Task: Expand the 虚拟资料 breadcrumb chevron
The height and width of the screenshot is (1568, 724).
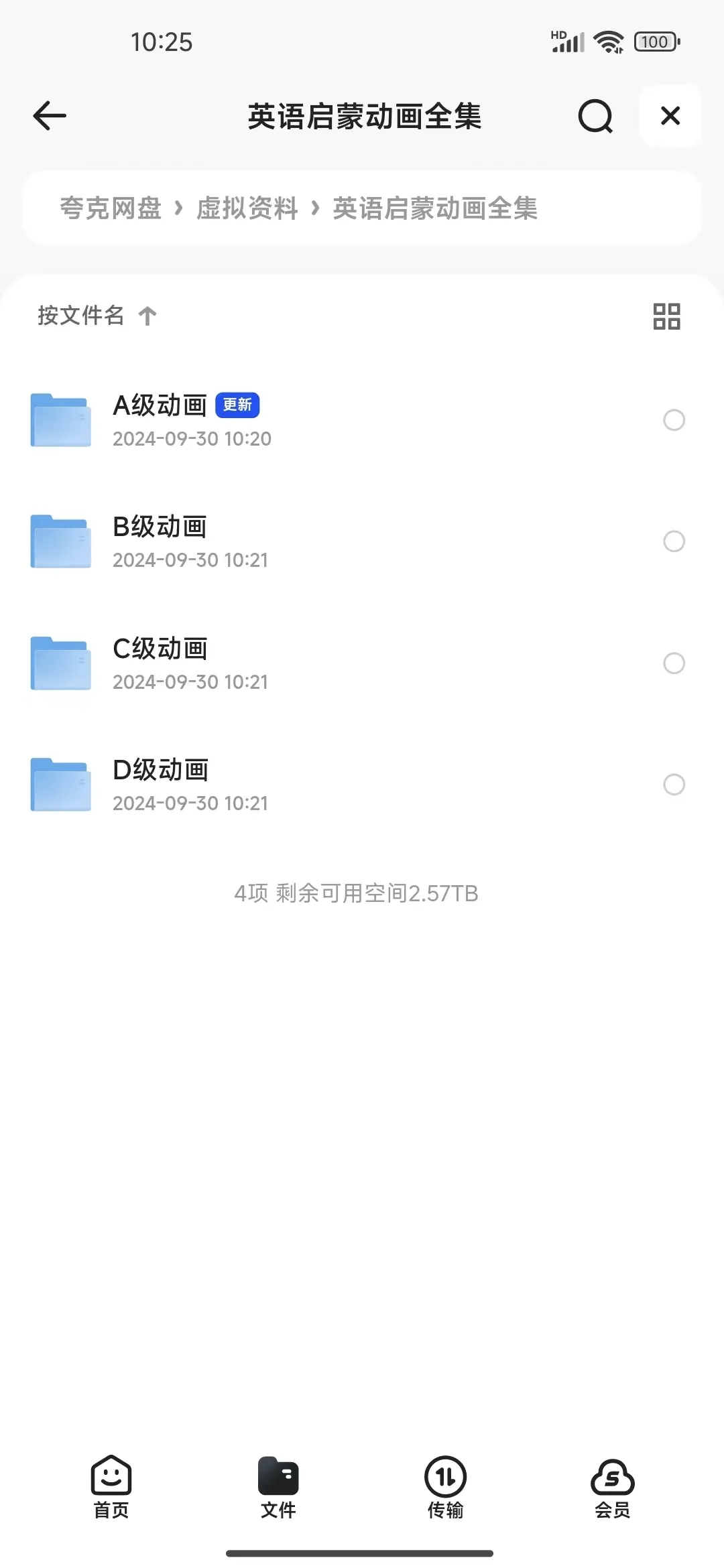Action: tap(316, 208)
